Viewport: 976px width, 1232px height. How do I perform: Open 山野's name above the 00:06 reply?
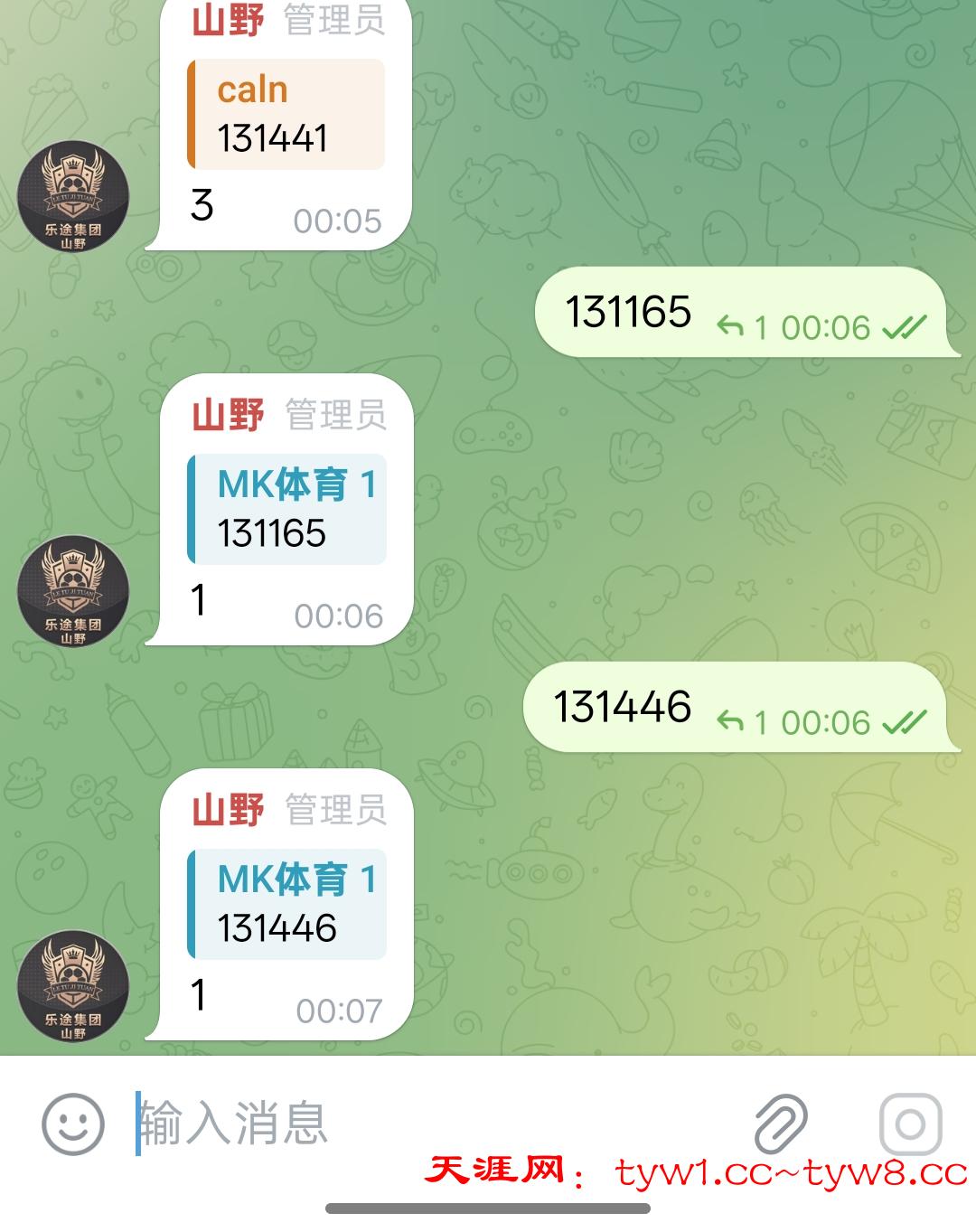coord(228,415)
